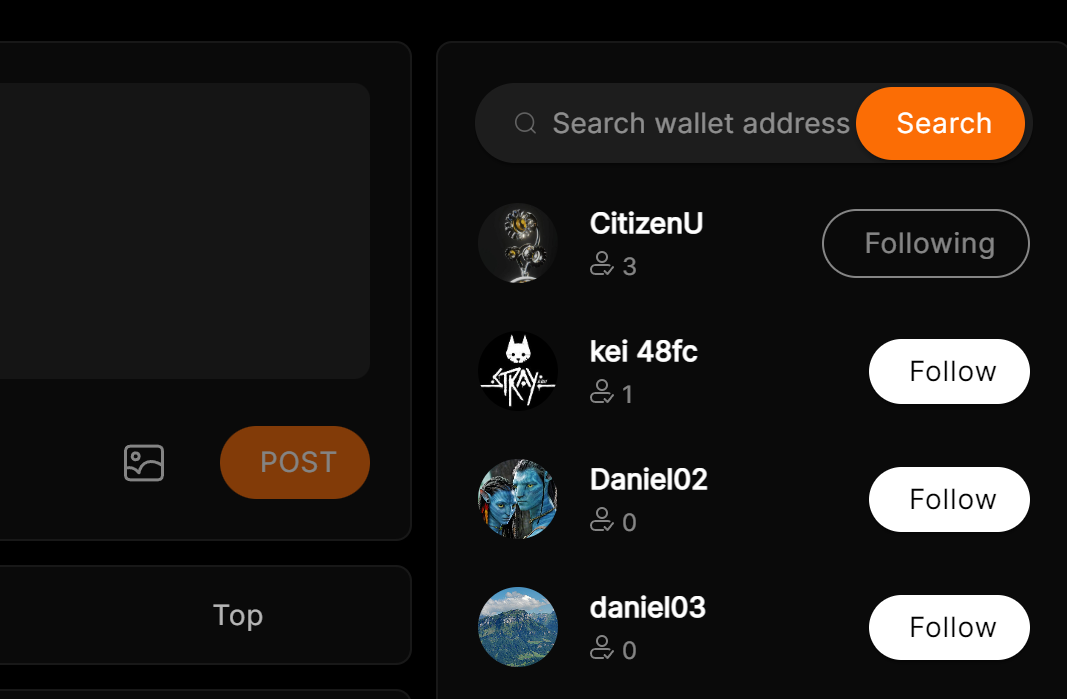1067x699 pixels.
Task: Tap the POST button
Action: [x=295, y=463]
